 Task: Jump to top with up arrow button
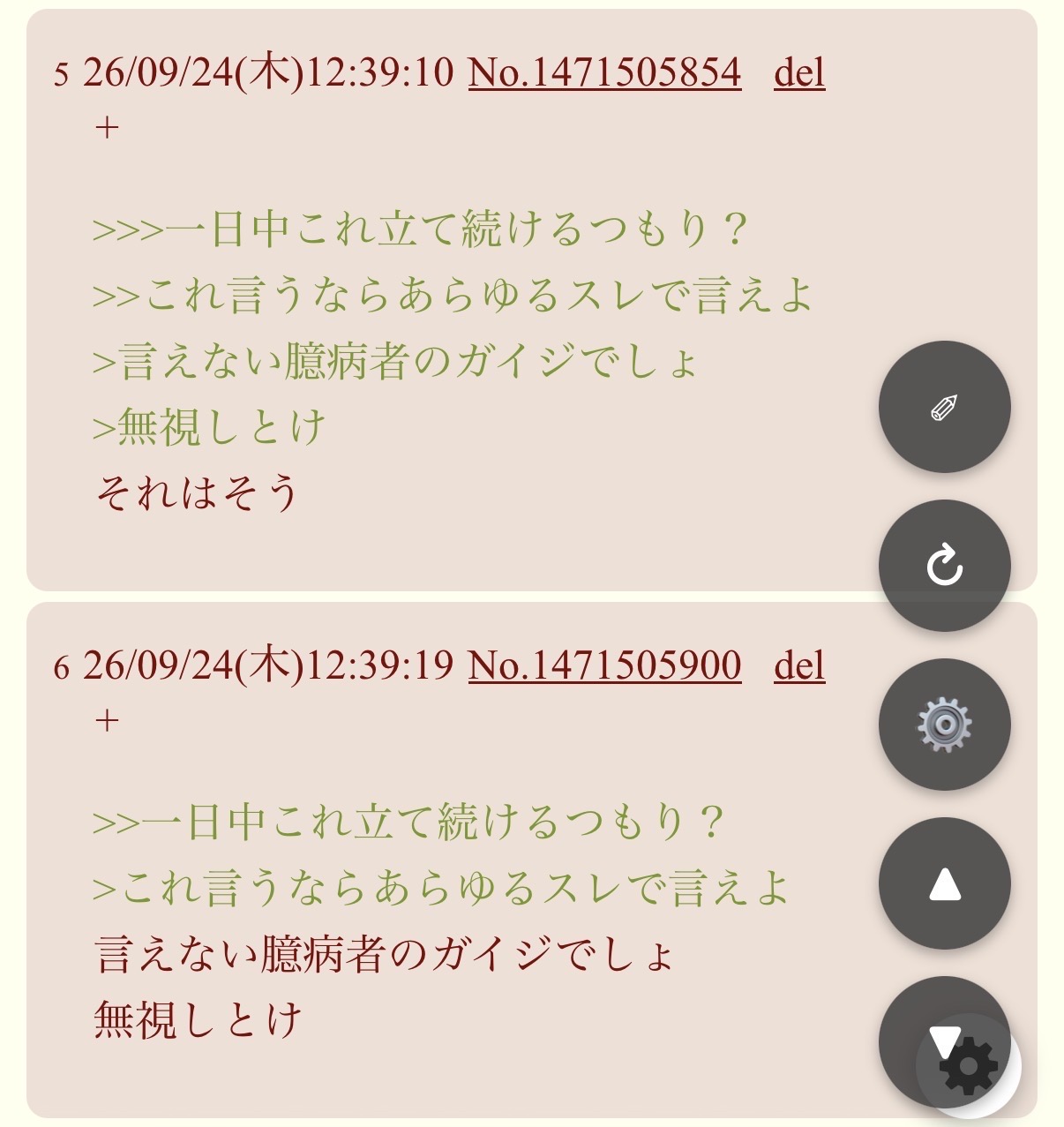pyautogui.click(x=944, y=883)
